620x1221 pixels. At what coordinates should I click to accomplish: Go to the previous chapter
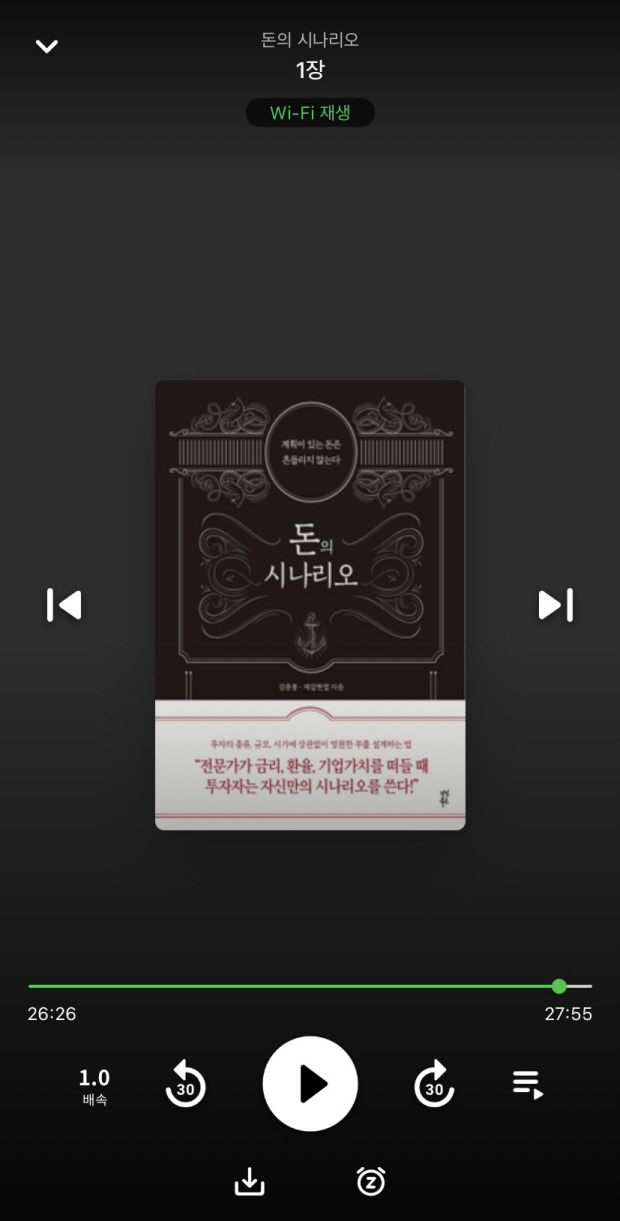[64, 605]
